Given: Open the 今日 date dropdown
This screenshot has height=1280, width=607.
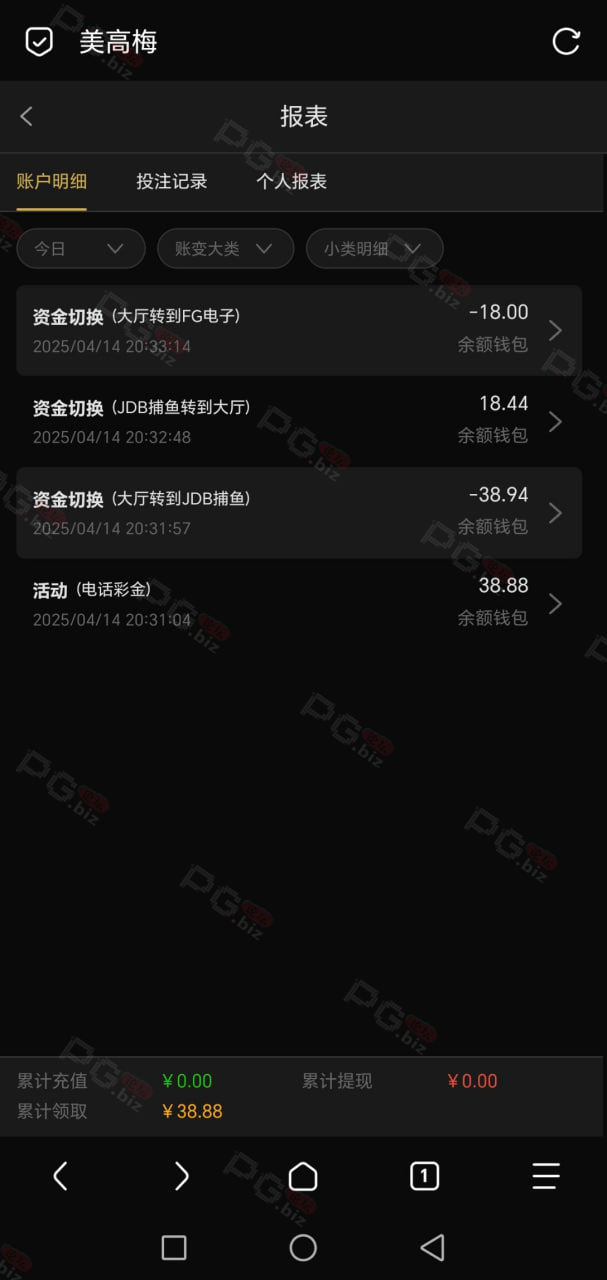Looking at the screenshot, I should [x=81, y=248].
